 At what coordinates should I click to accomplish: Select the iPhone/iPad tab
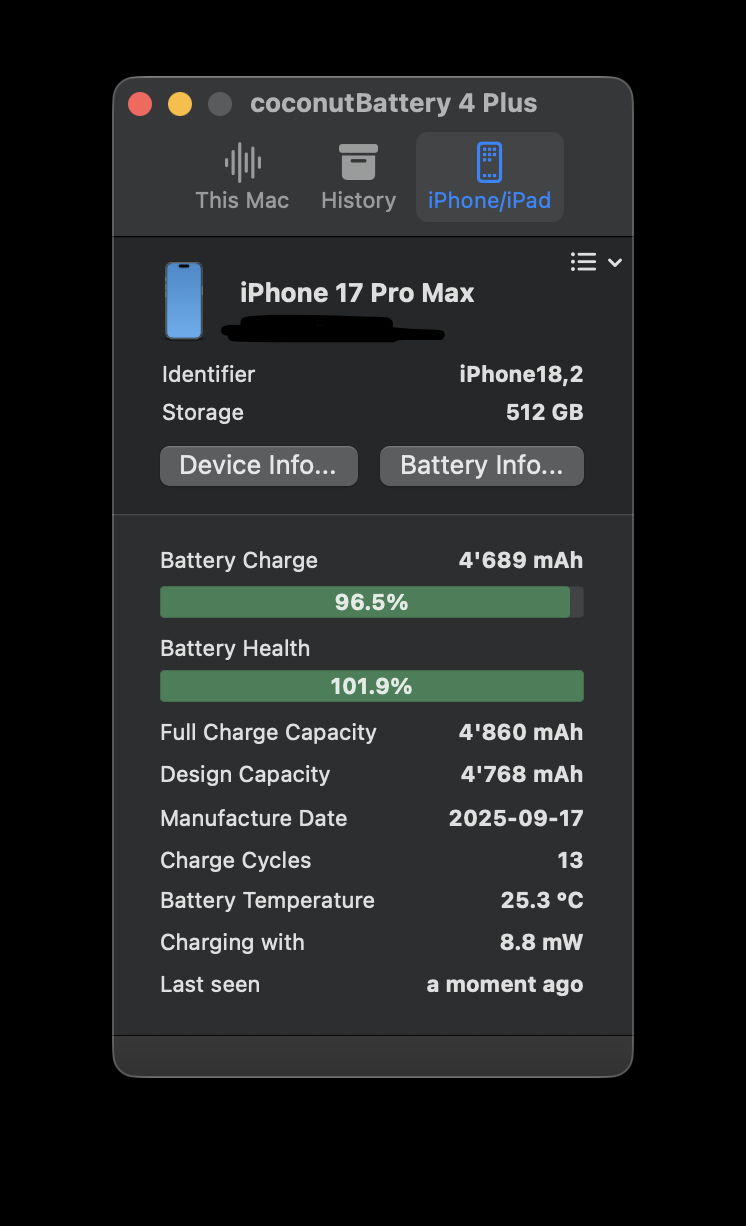click(489, 177)
